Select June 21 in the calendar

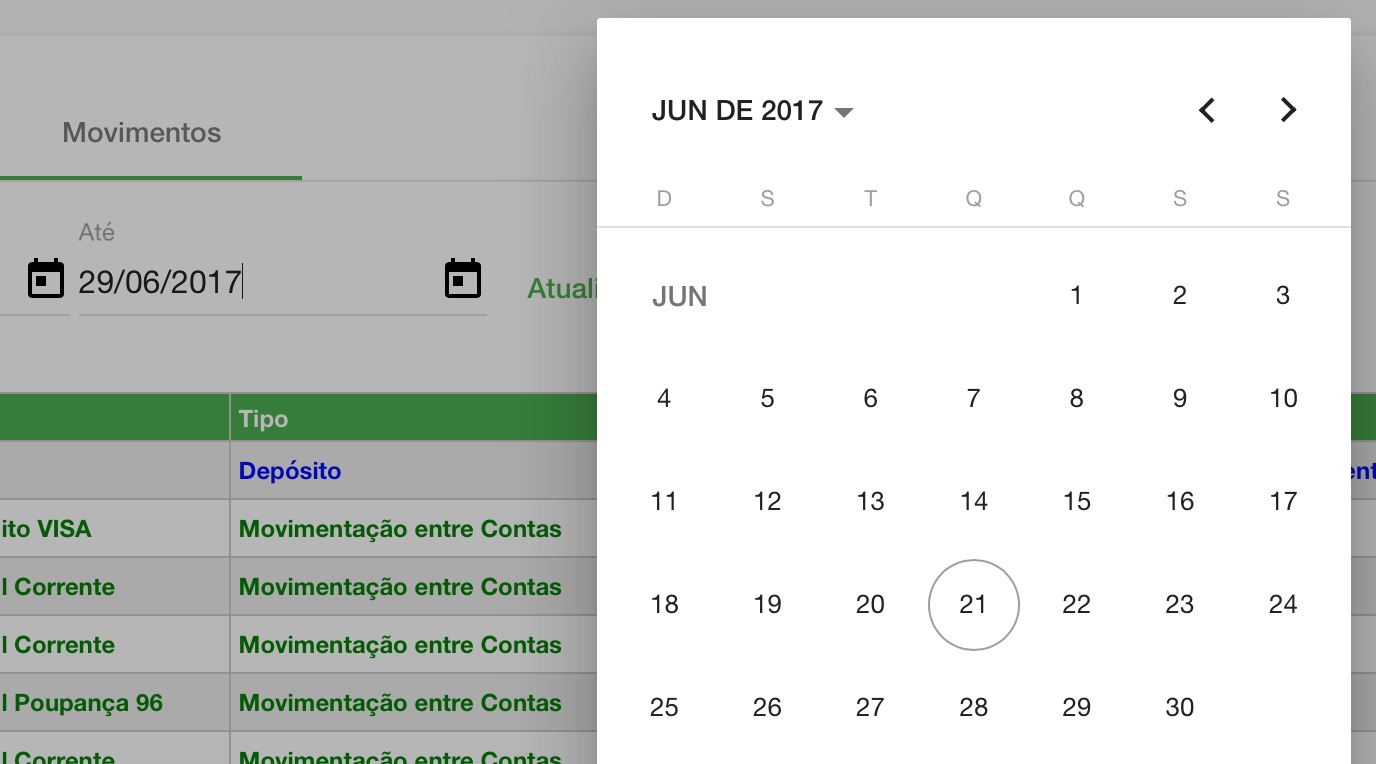pos(973,604)
